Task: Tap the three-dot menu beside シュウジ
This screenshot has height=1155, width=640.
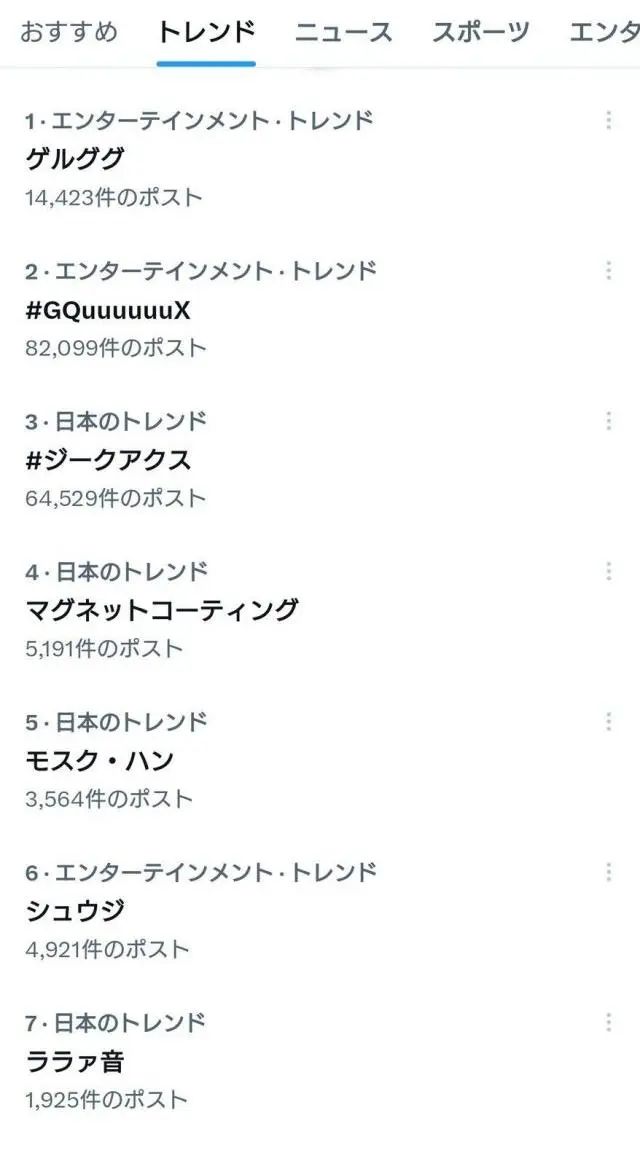Action: pos(608,872)
